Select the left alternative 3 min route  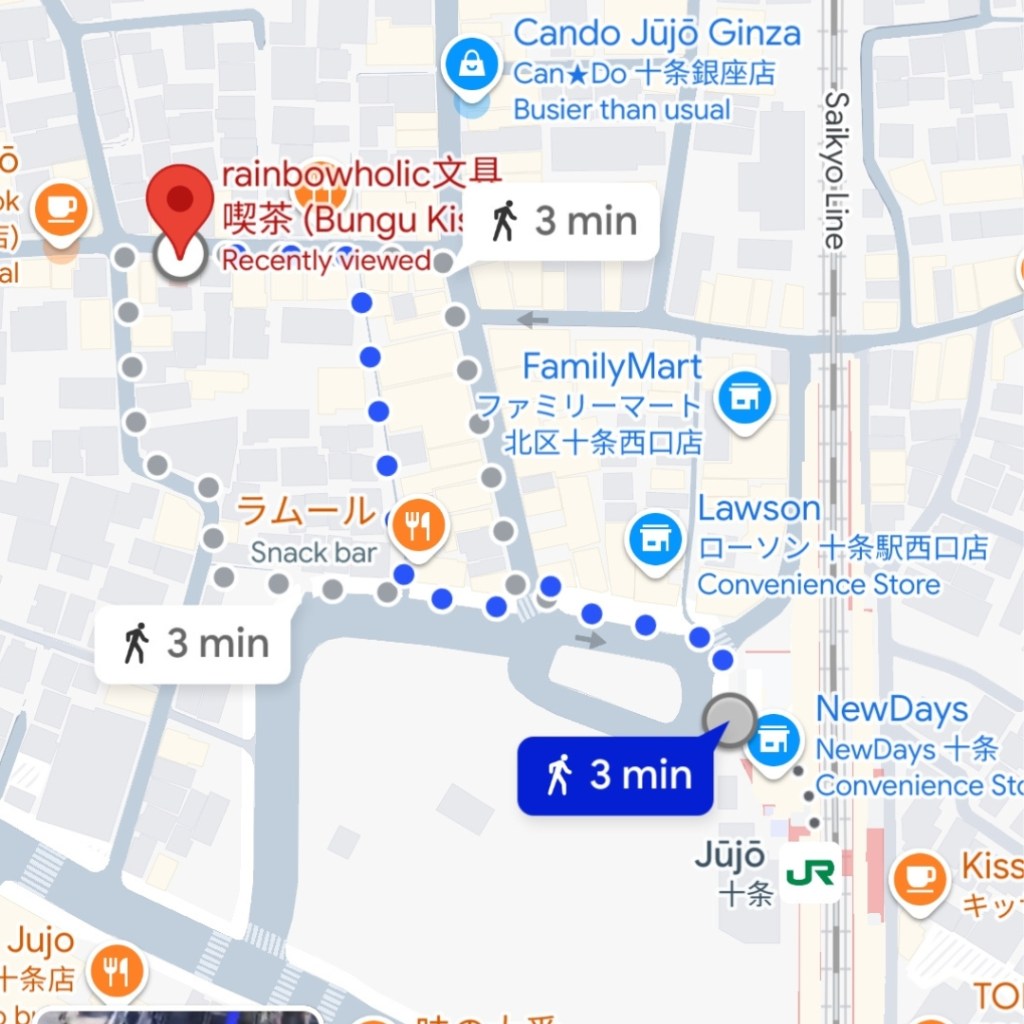click(193, 643)
